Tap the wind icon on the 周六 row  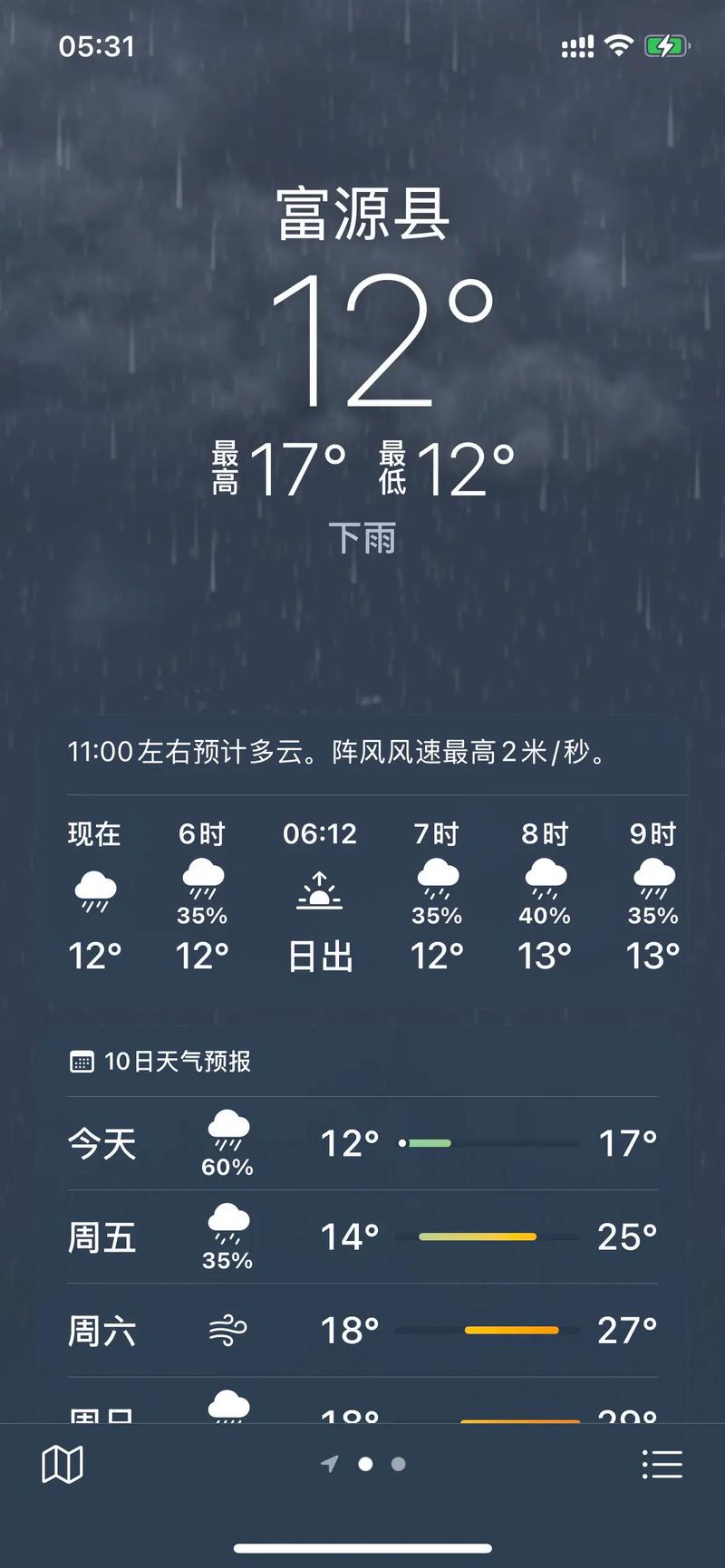point(227,1329)
